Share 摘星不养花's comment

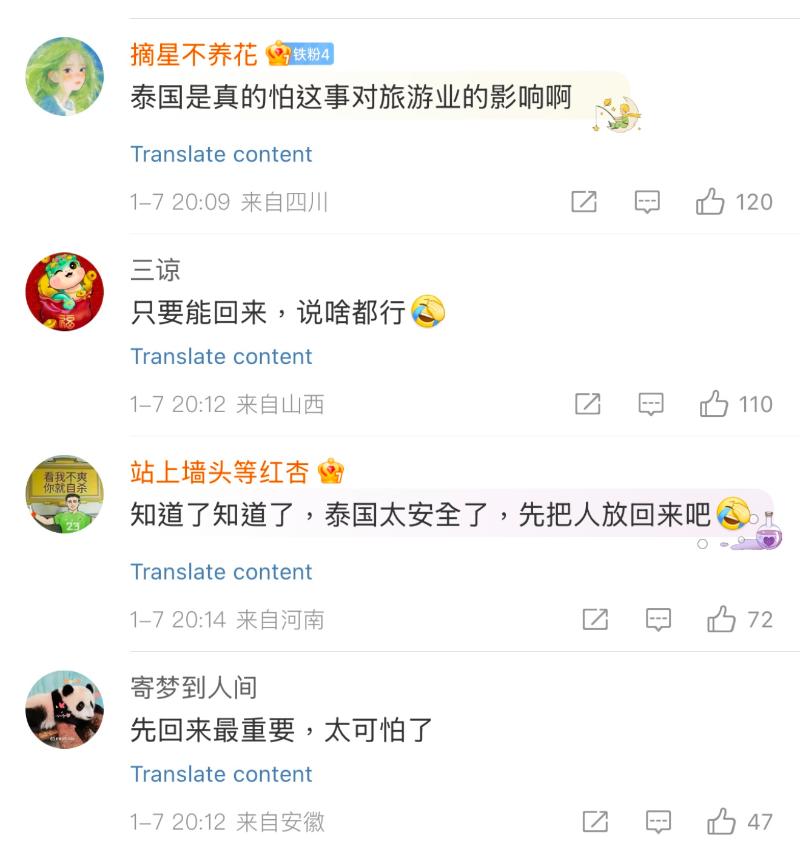click(584, 202)
